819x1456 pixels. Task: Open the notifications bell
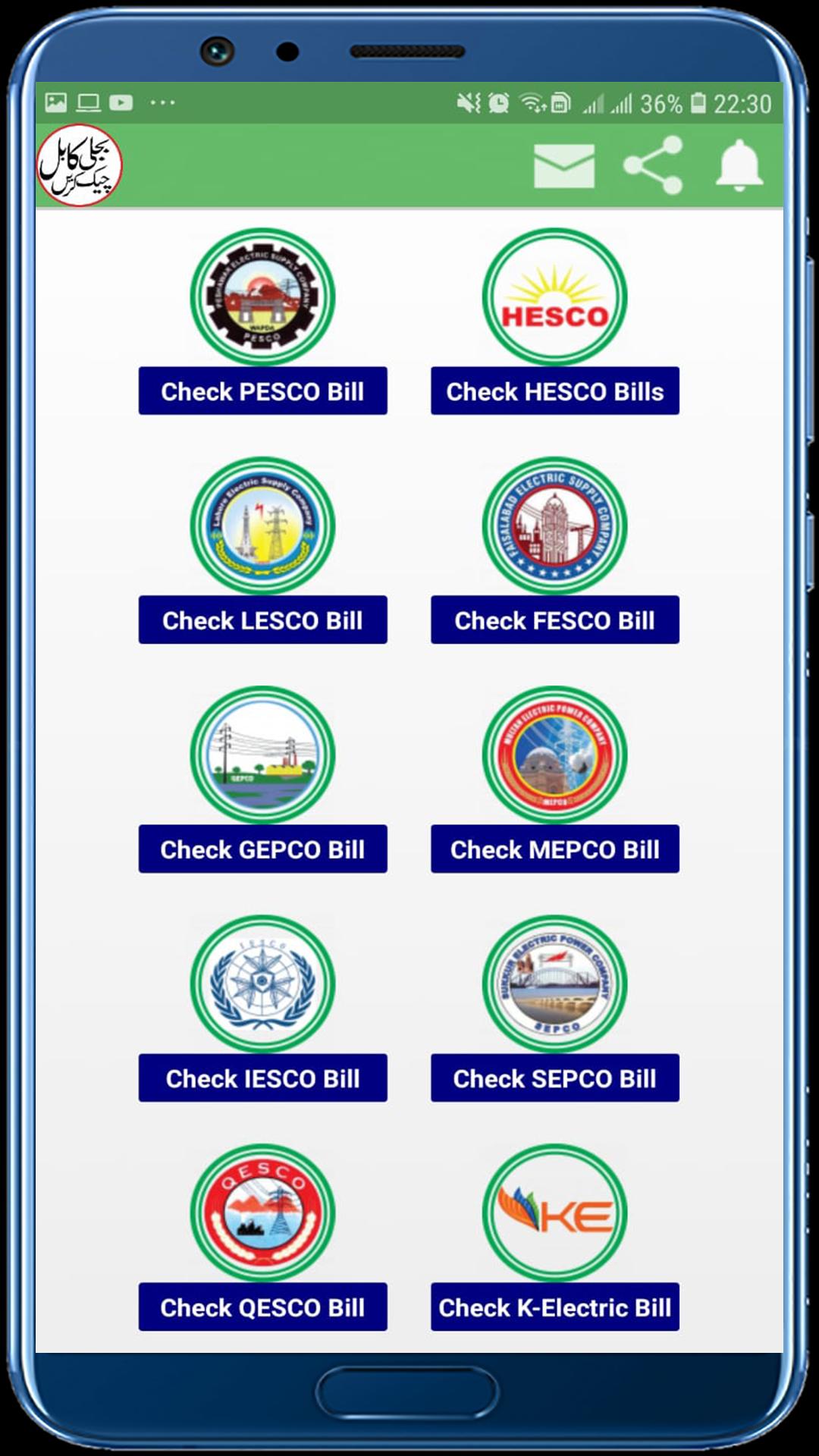click(x=739, y=165)
